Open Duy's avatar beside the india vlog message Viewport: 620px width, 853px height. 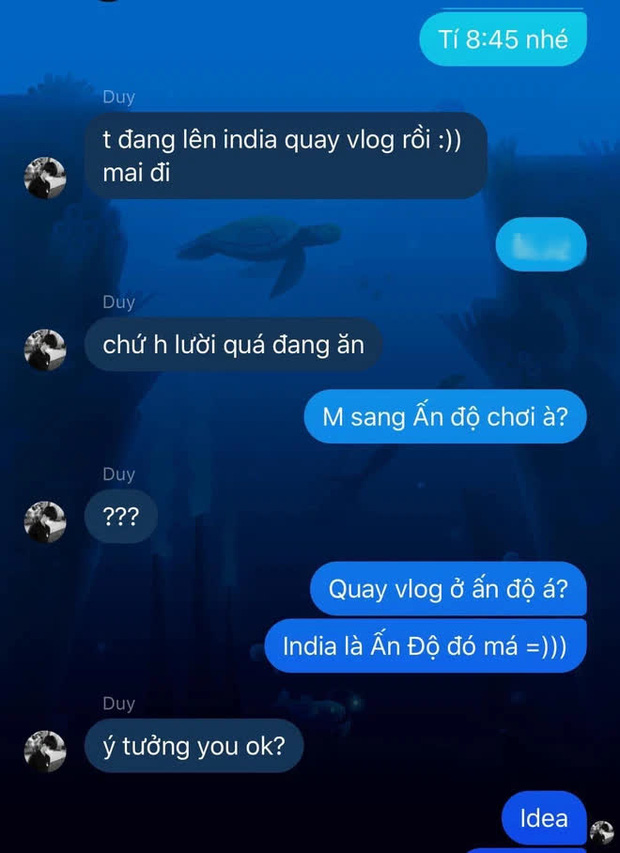(x=45, y=178)
